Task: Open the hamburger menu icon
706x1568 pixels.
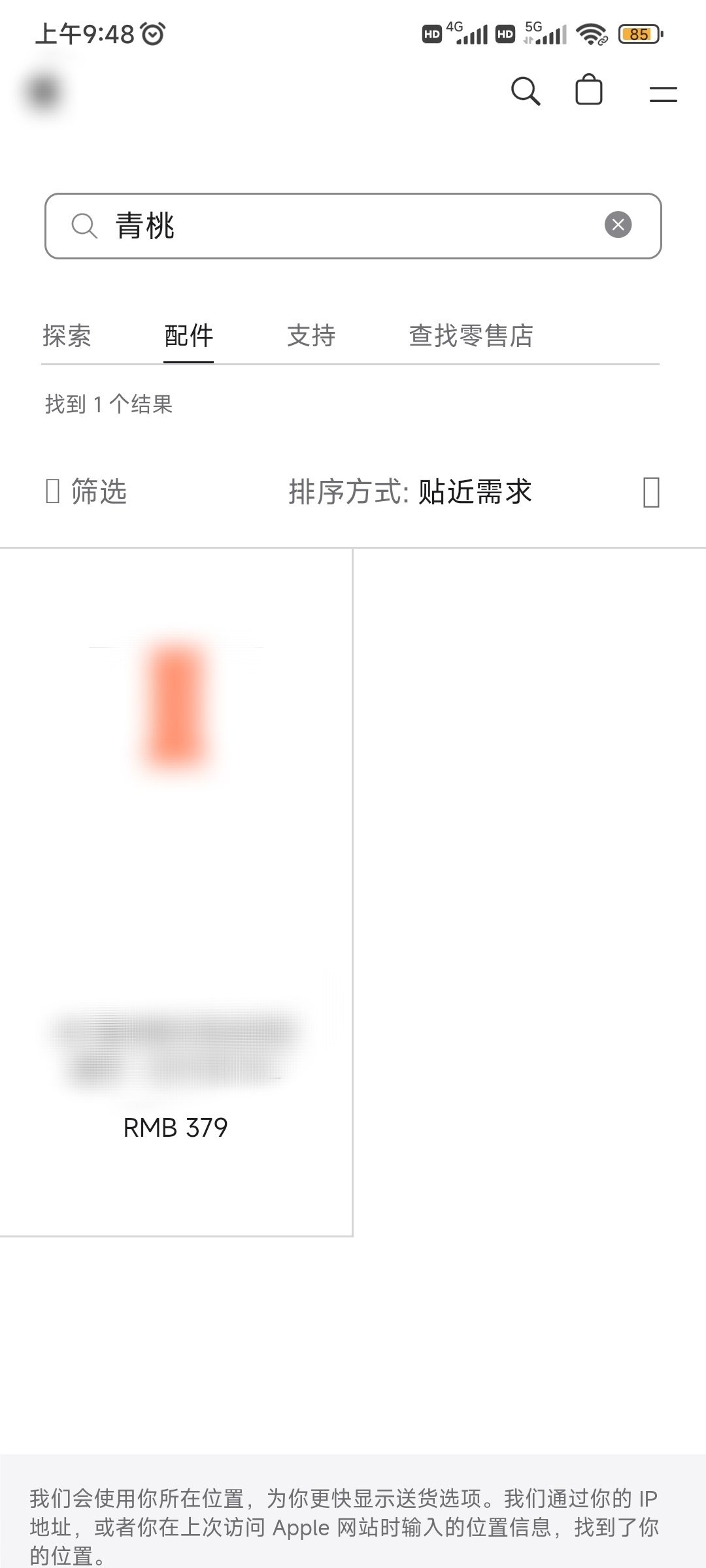Action: click(x=662, y=93)
